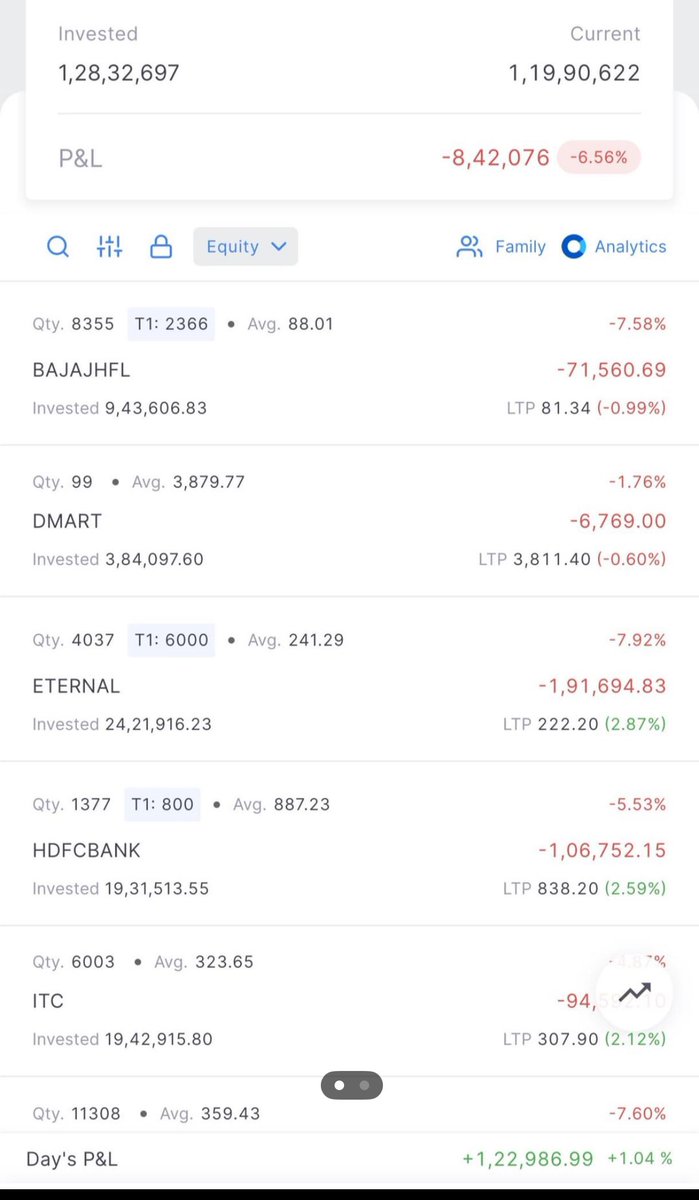
Task: Open the Family view
Action: pos(501,247)
